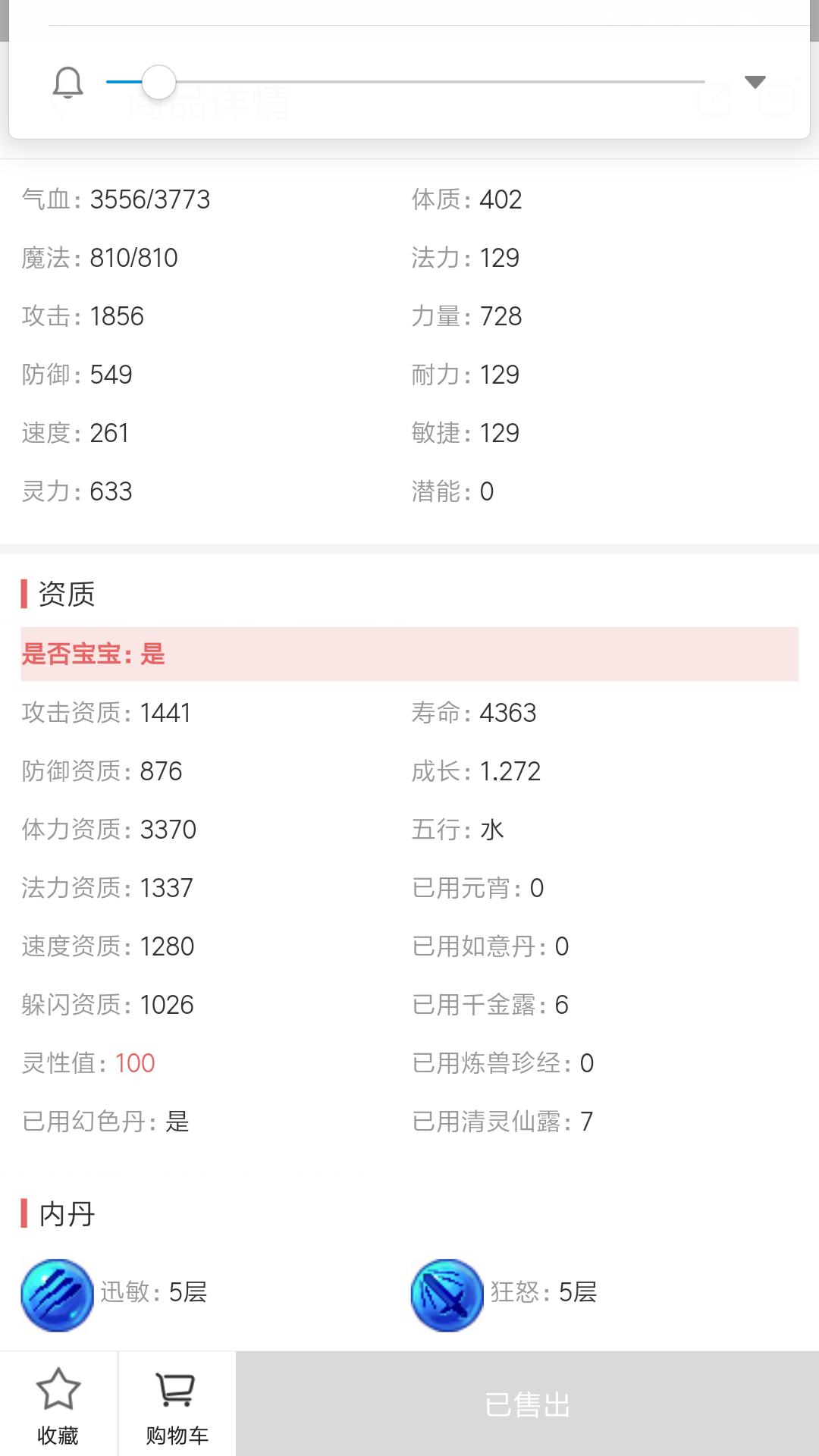Tap the ringer bell icon

(x=67, y=82)
